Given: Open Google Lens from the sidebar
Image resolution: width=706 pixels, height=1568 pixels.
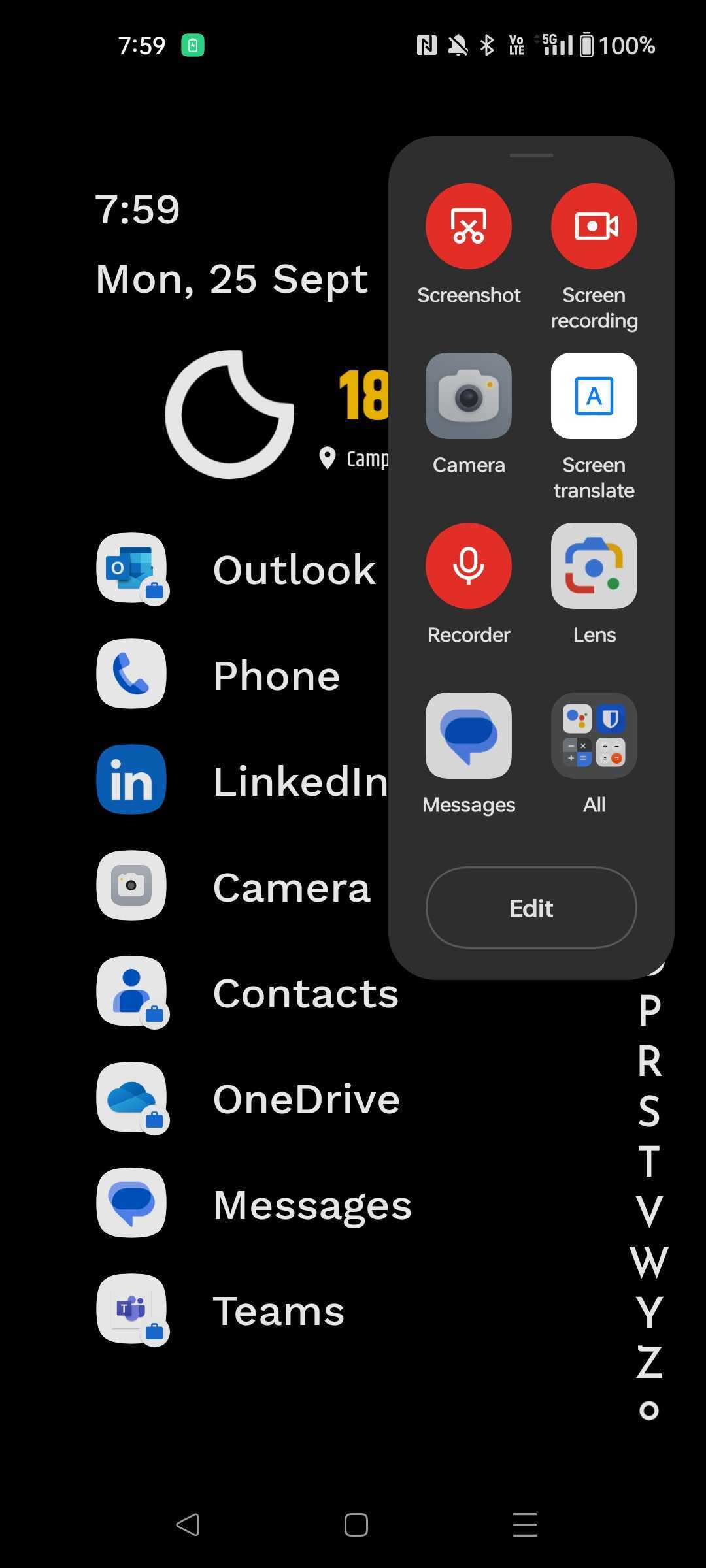Looking at the screenshot, I should coord(594,566).
